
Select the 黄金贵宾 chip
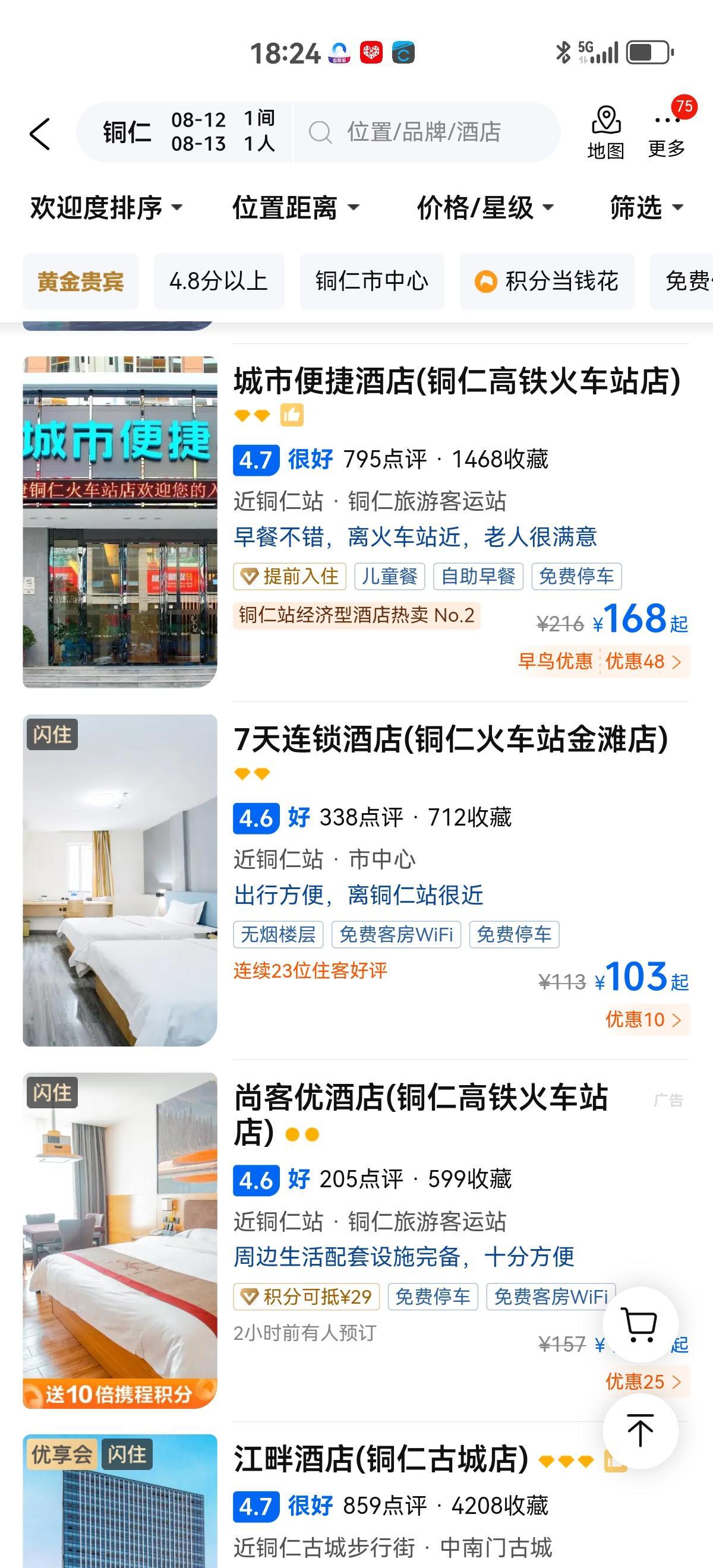80,281
